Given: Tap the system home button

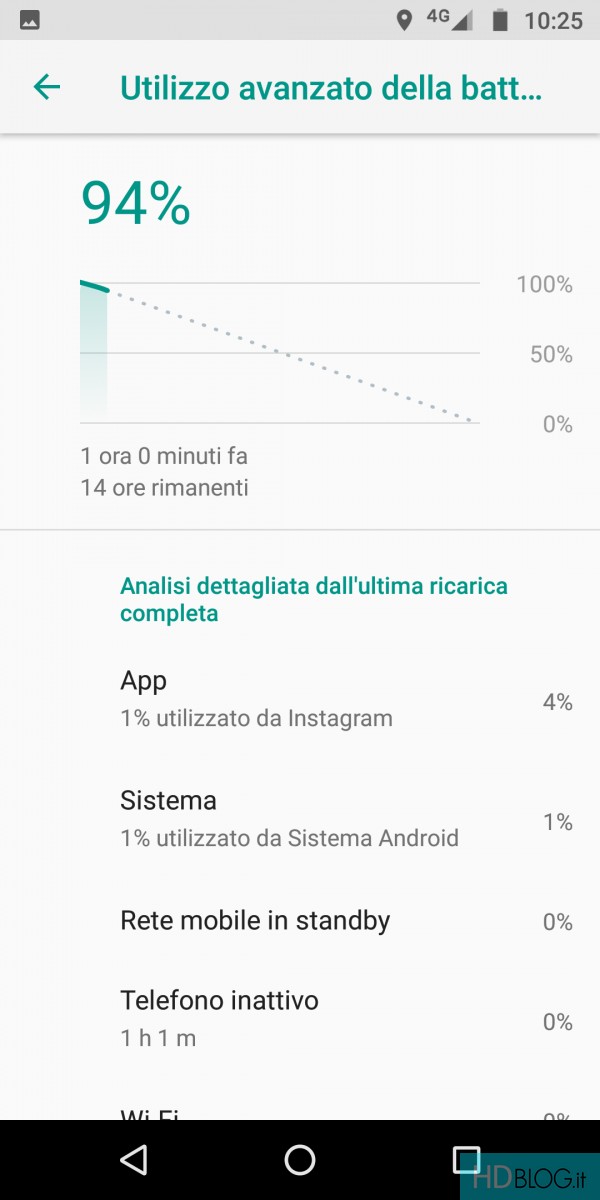Looking at the screenshot, I should click(x=300, y=1160).
